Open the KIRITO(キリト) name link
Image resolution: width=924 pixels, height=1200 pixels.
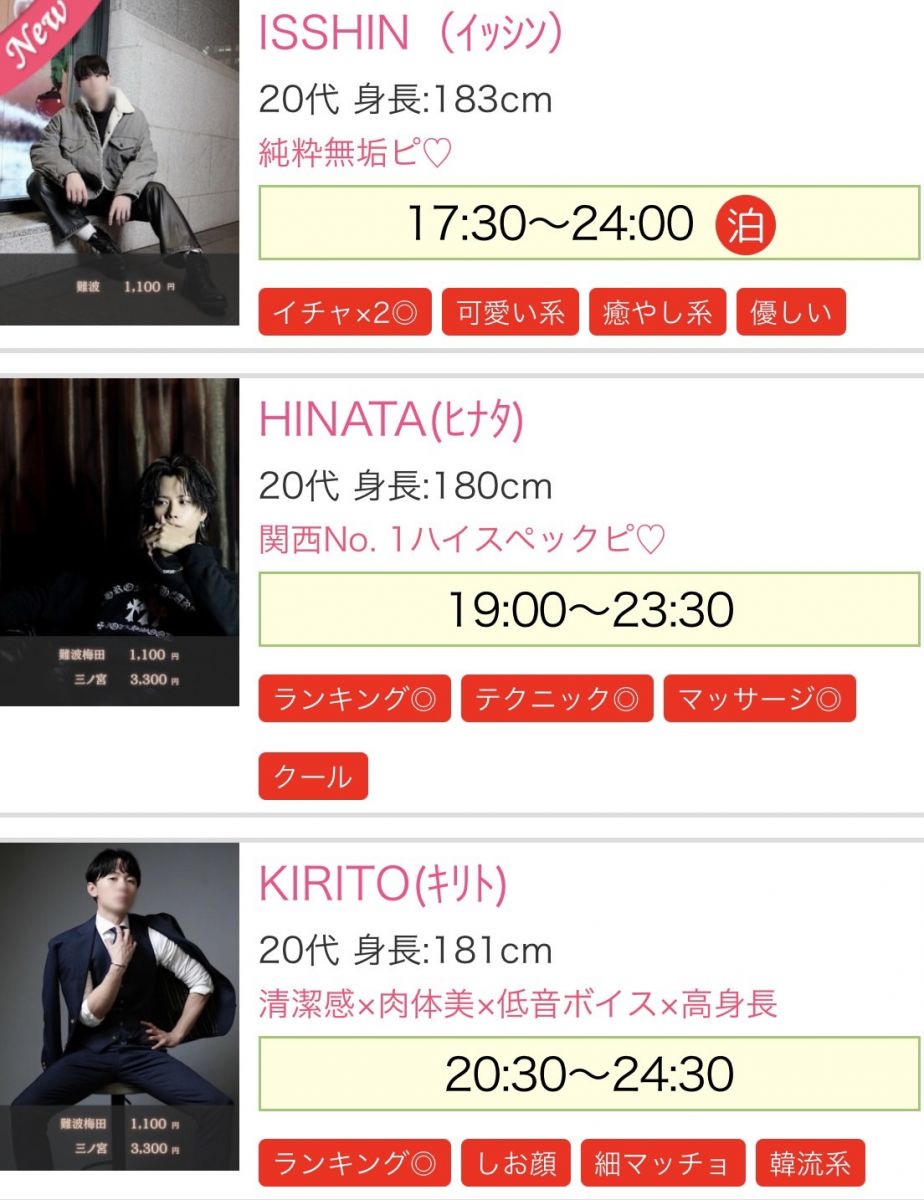383,885
